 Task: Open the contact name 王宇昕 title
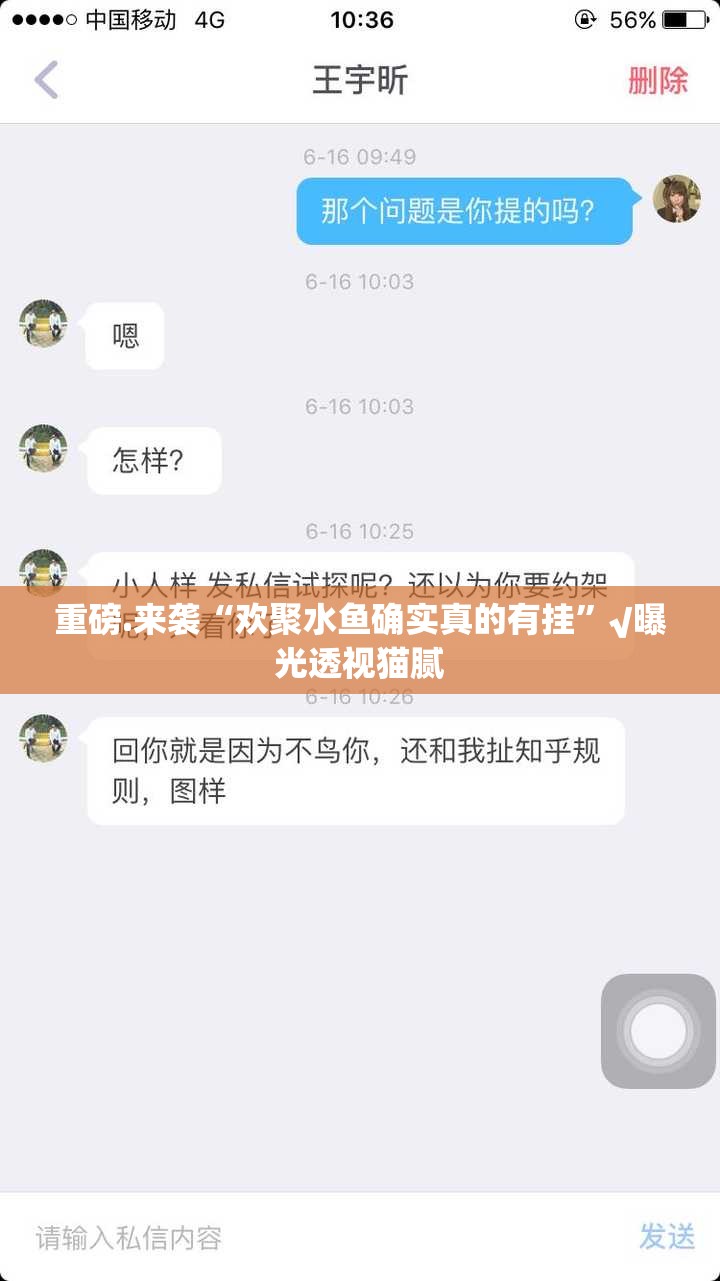360,79
